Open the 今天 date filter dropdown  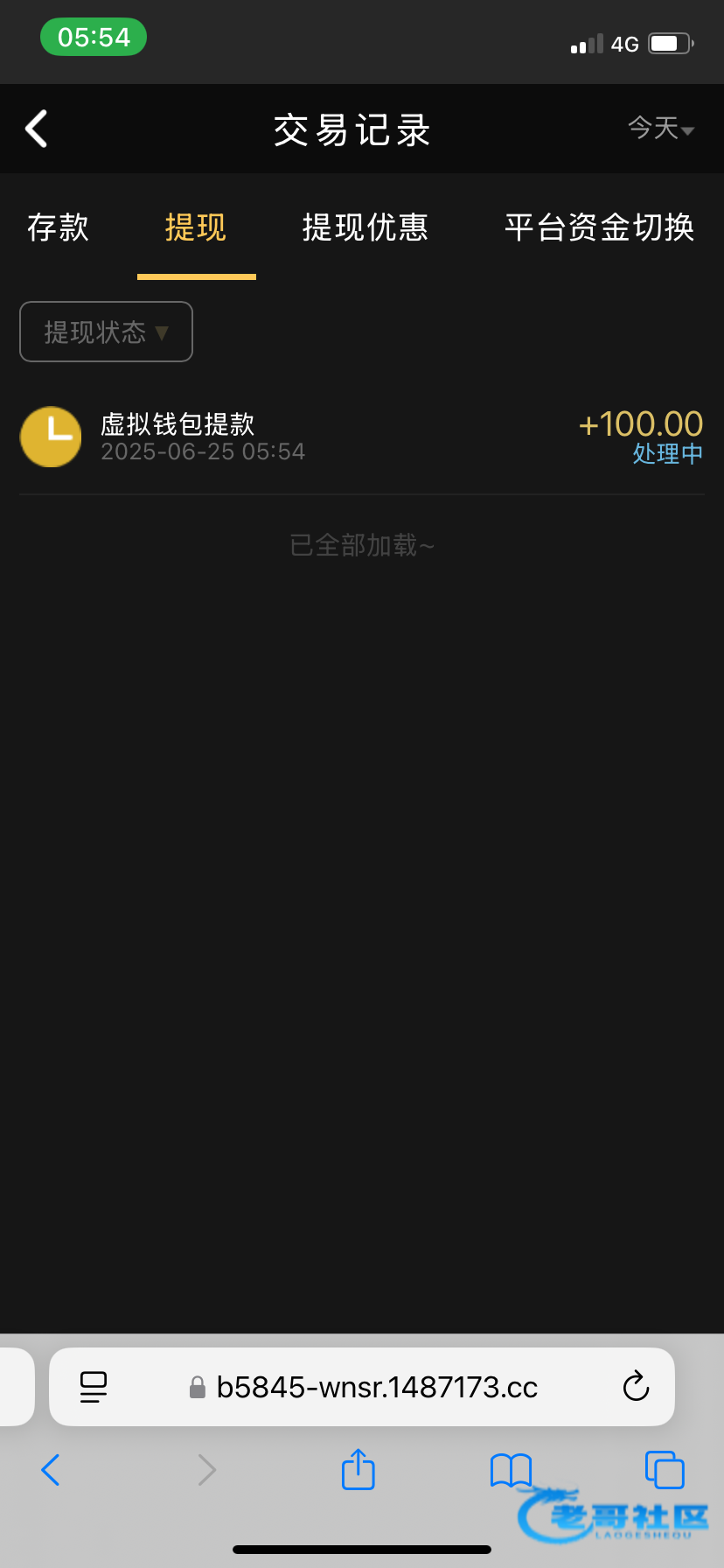click(660, 129)
